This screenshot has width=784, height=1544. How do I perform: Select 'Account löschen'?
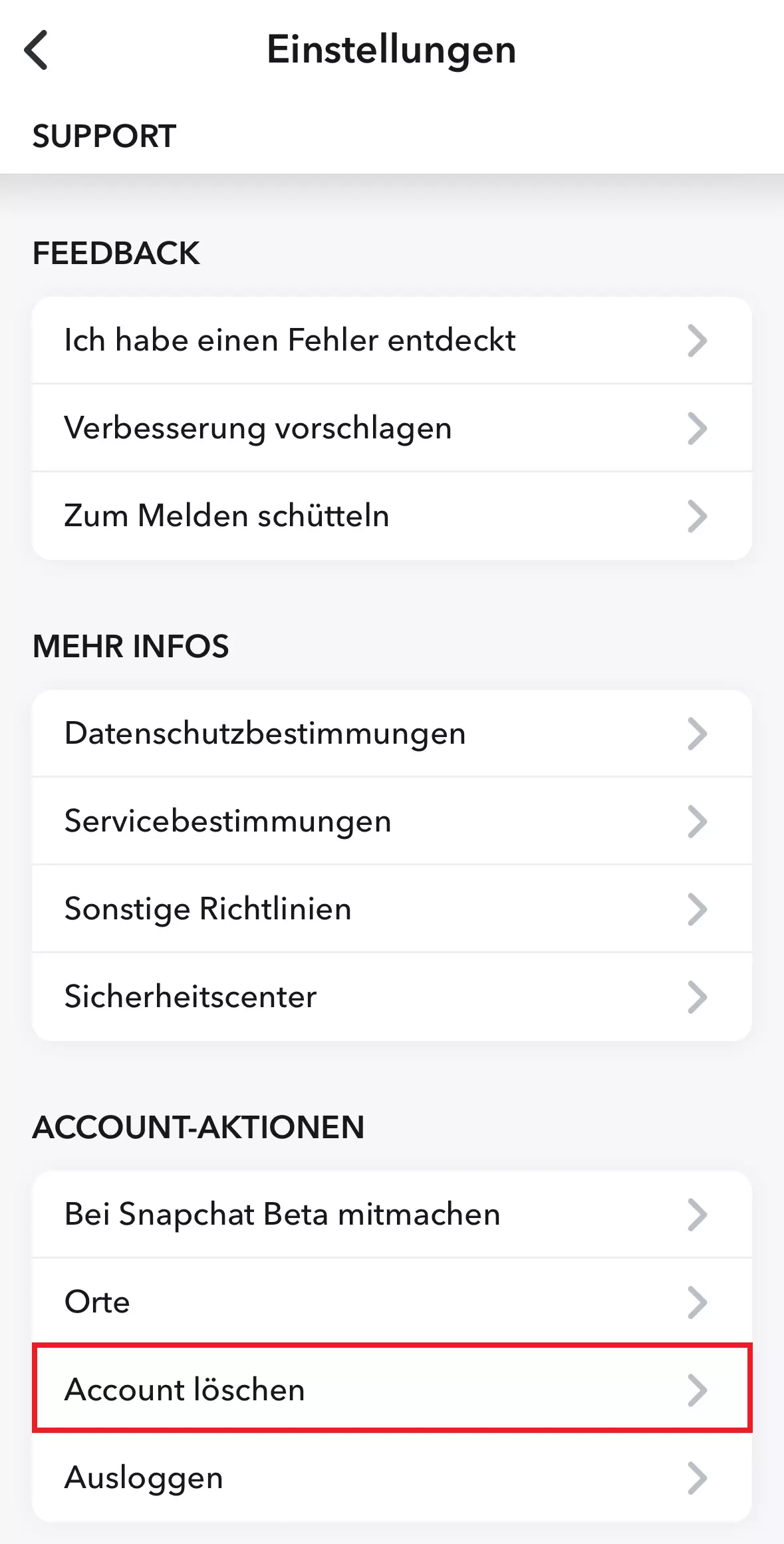coord(184,1390)
